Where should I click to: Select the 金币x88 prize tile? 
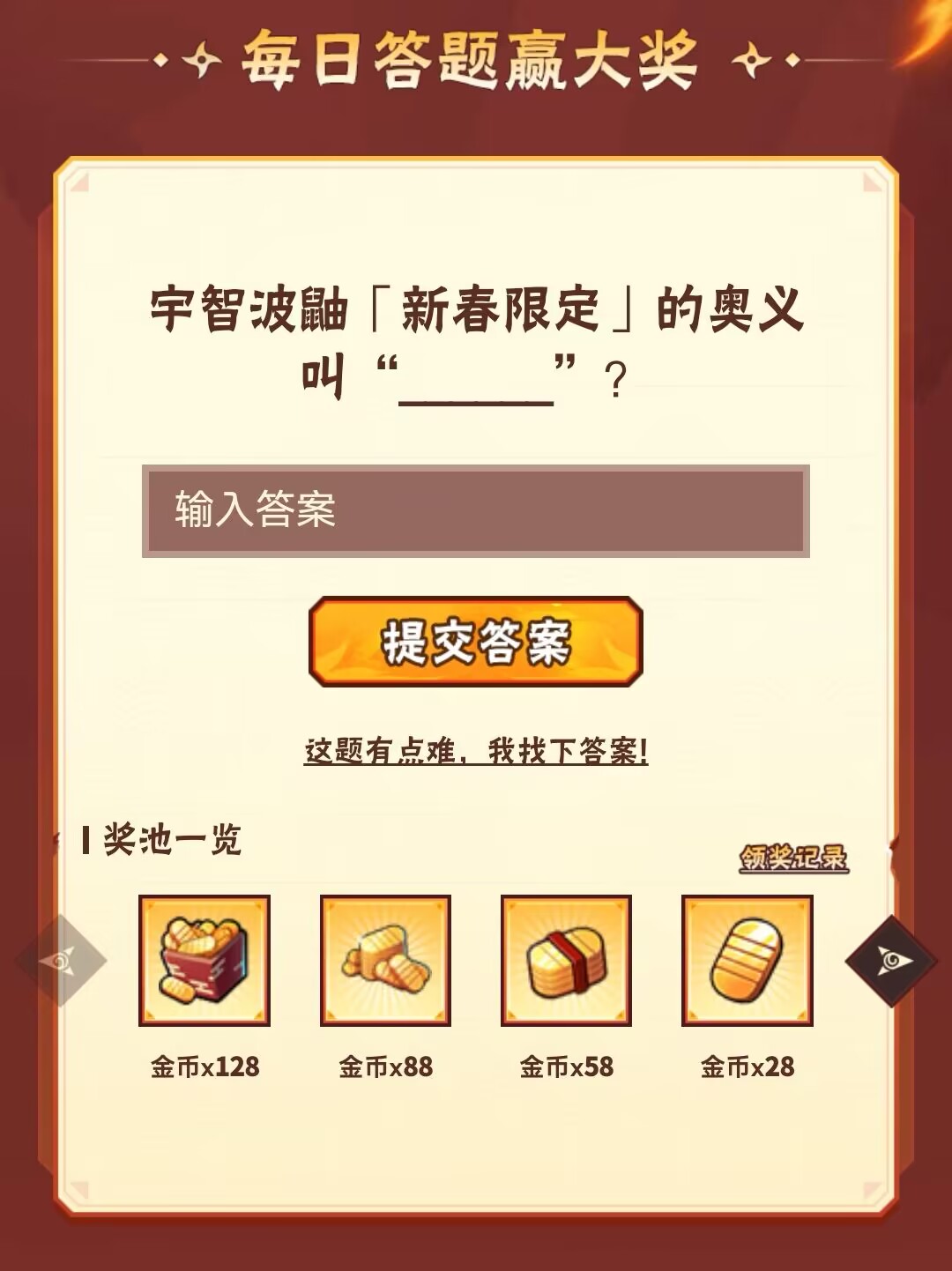click(x=385, y=961)
